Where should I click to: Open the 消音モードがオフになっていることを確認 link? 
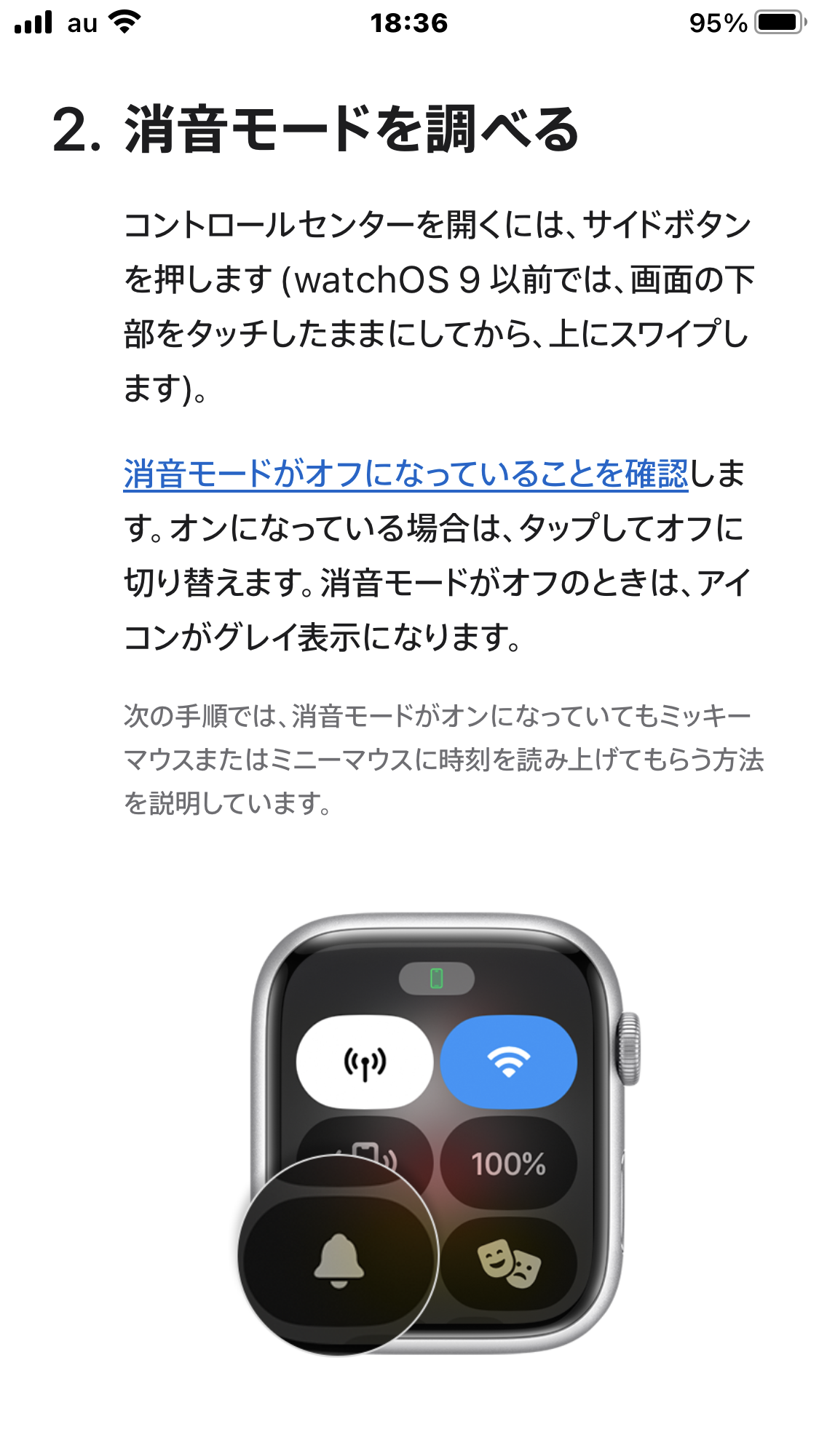(x=405, y=474)
